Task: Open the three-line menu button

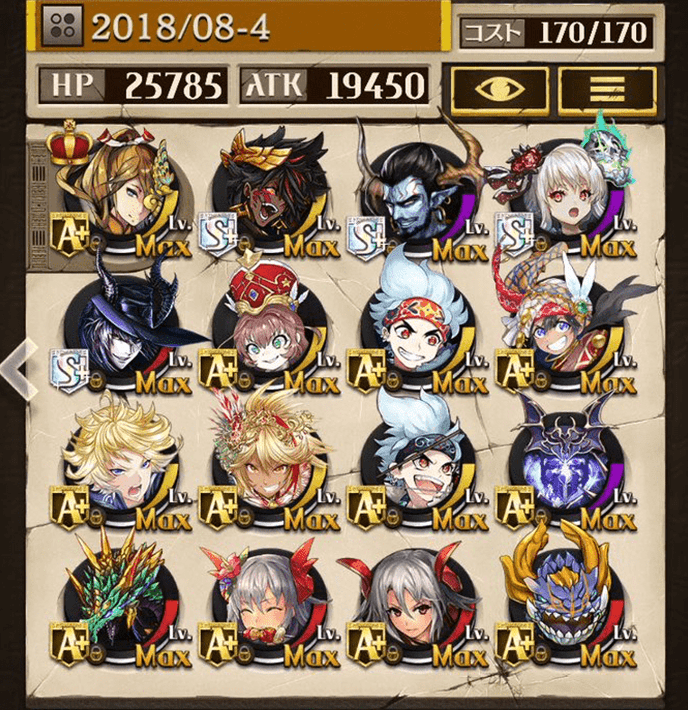Action: click(x=606, y=90)
